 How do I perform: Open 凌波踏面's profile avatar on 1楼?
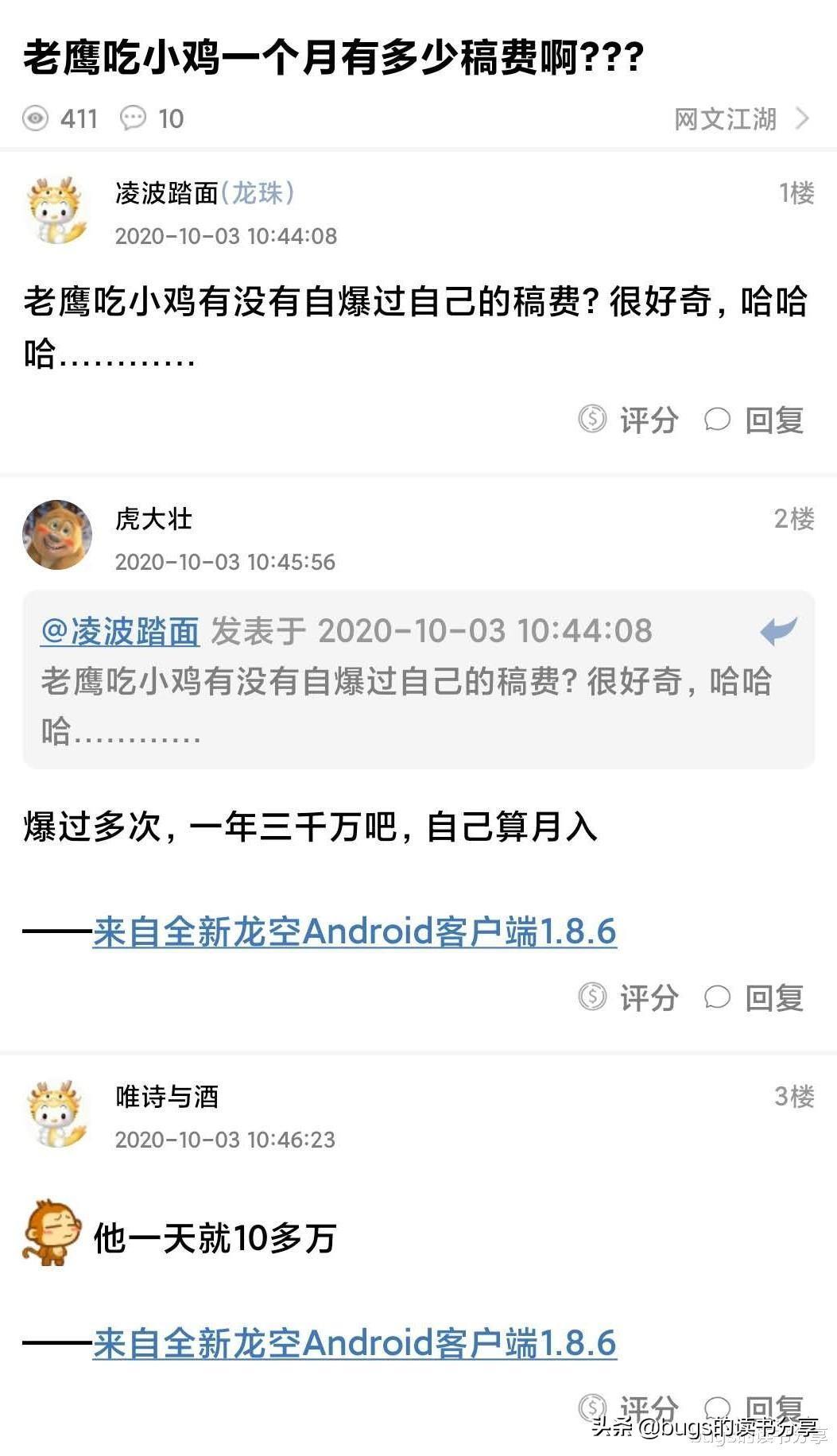click(56, 210)
